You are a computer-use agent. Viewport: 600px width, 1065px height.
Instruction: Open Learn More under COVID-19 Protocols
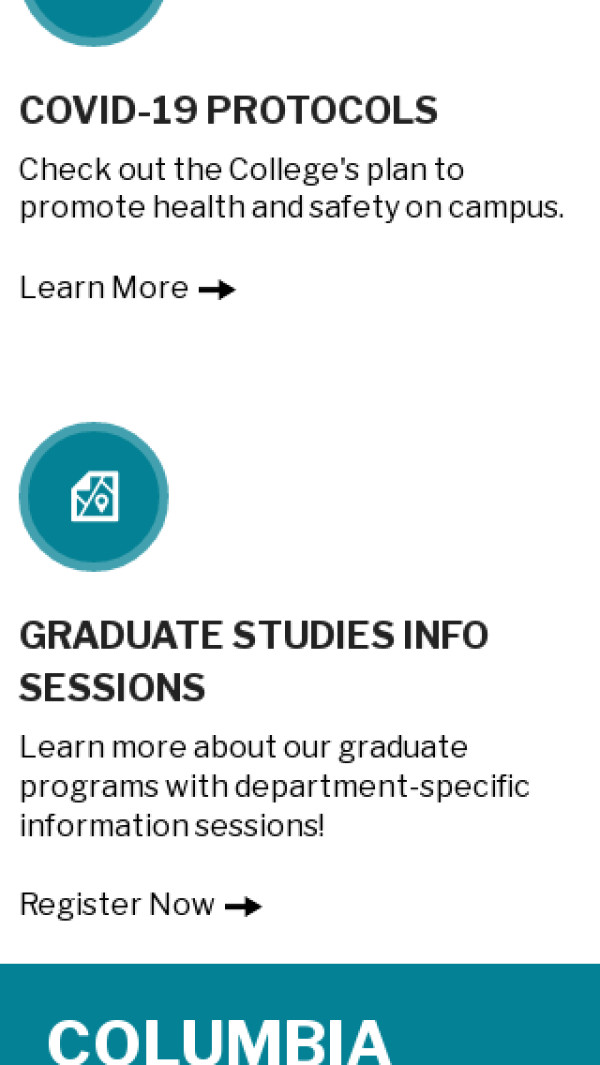tap(127, 289)
